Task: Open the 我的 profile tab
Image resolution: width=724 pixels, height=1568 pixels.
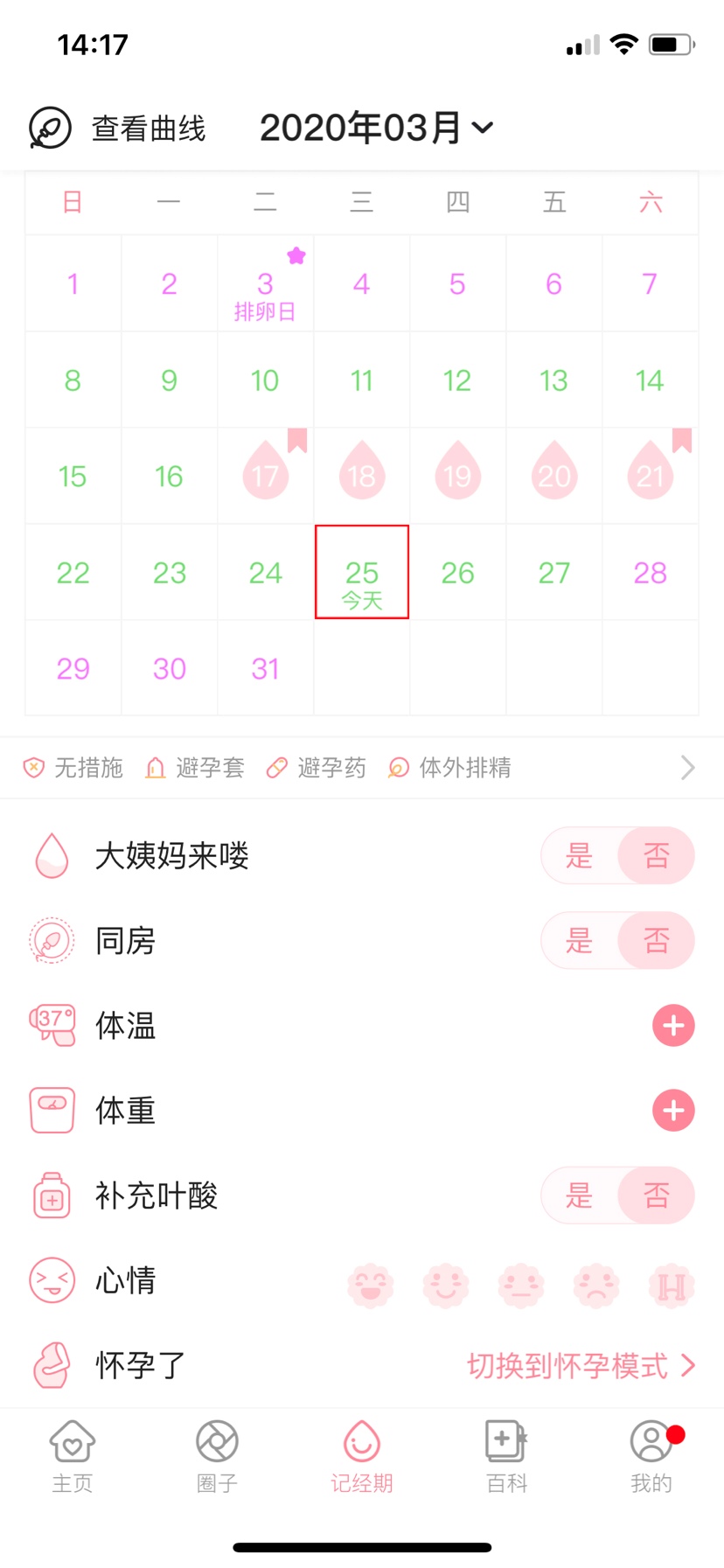Action: (x=651, y=1456)
